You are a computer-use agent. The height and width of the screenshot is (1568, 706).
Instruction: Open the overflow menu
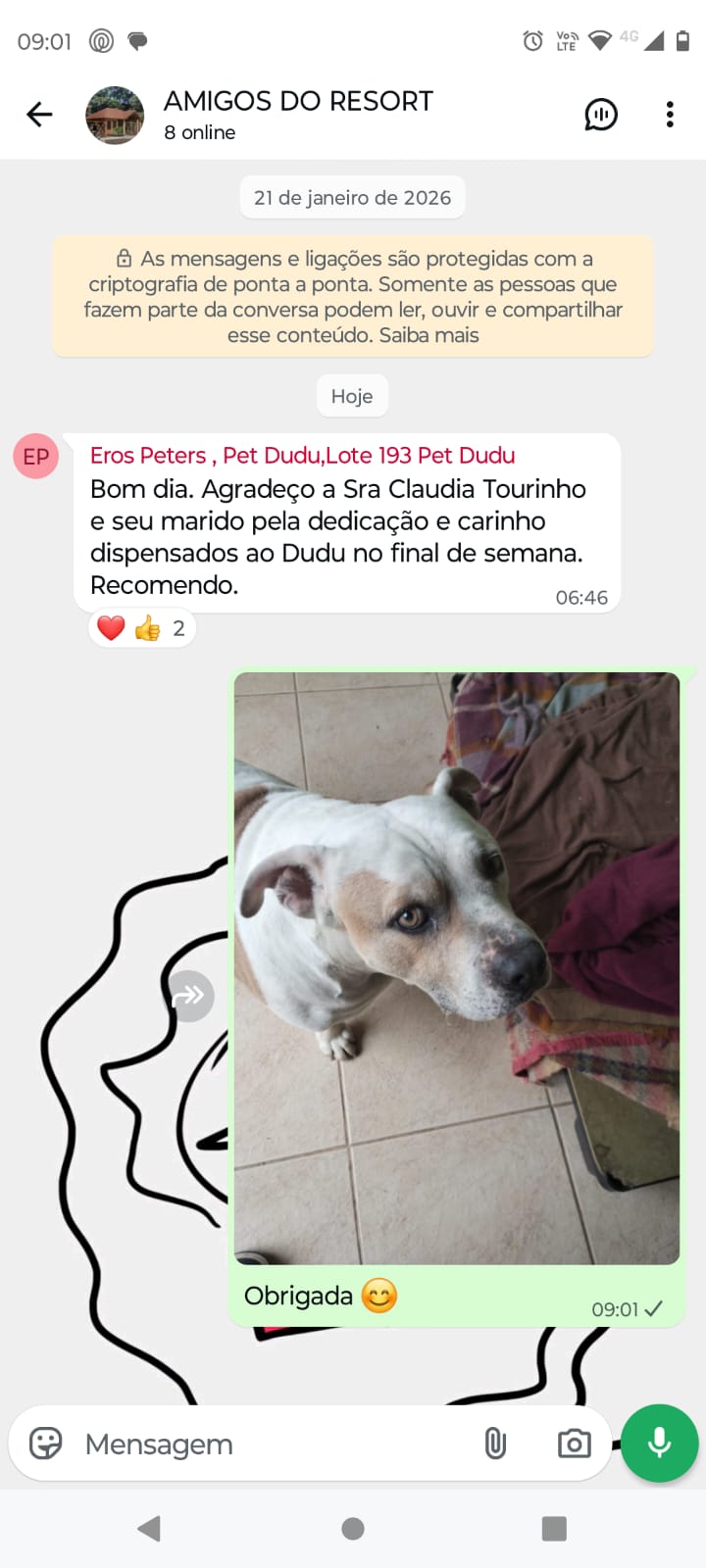click(x=670, y=115)
